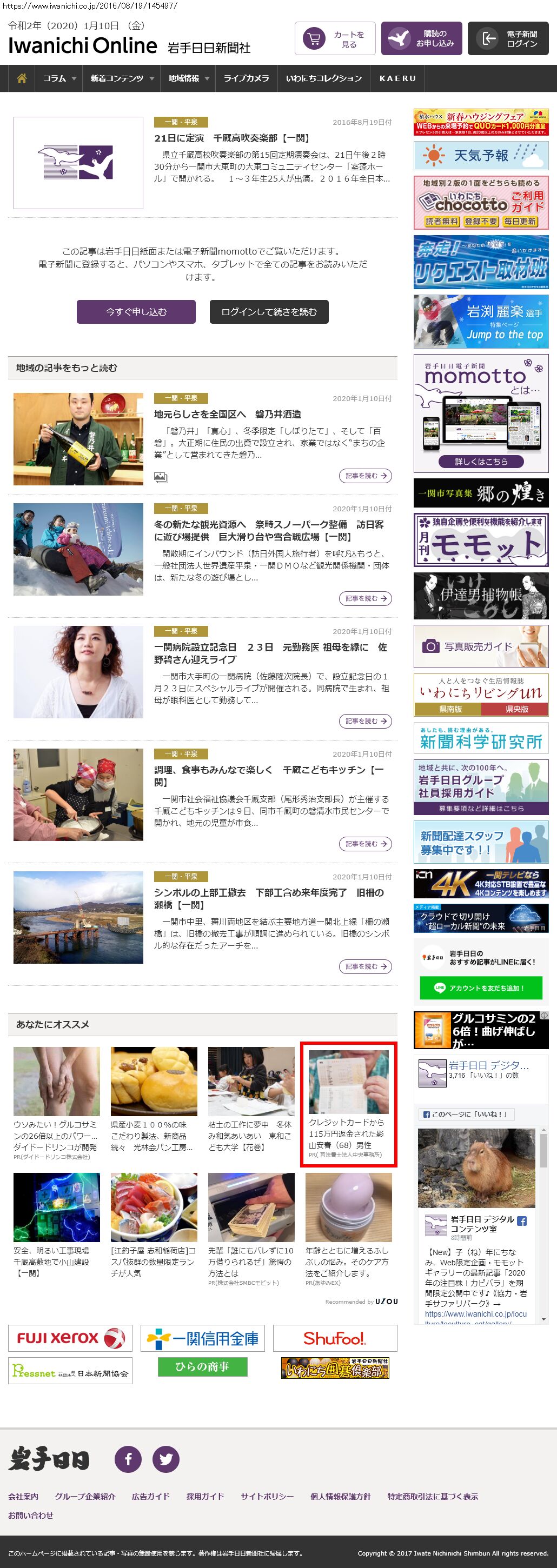
Task: Open ライブカメラ page
Action: (246, 78)
